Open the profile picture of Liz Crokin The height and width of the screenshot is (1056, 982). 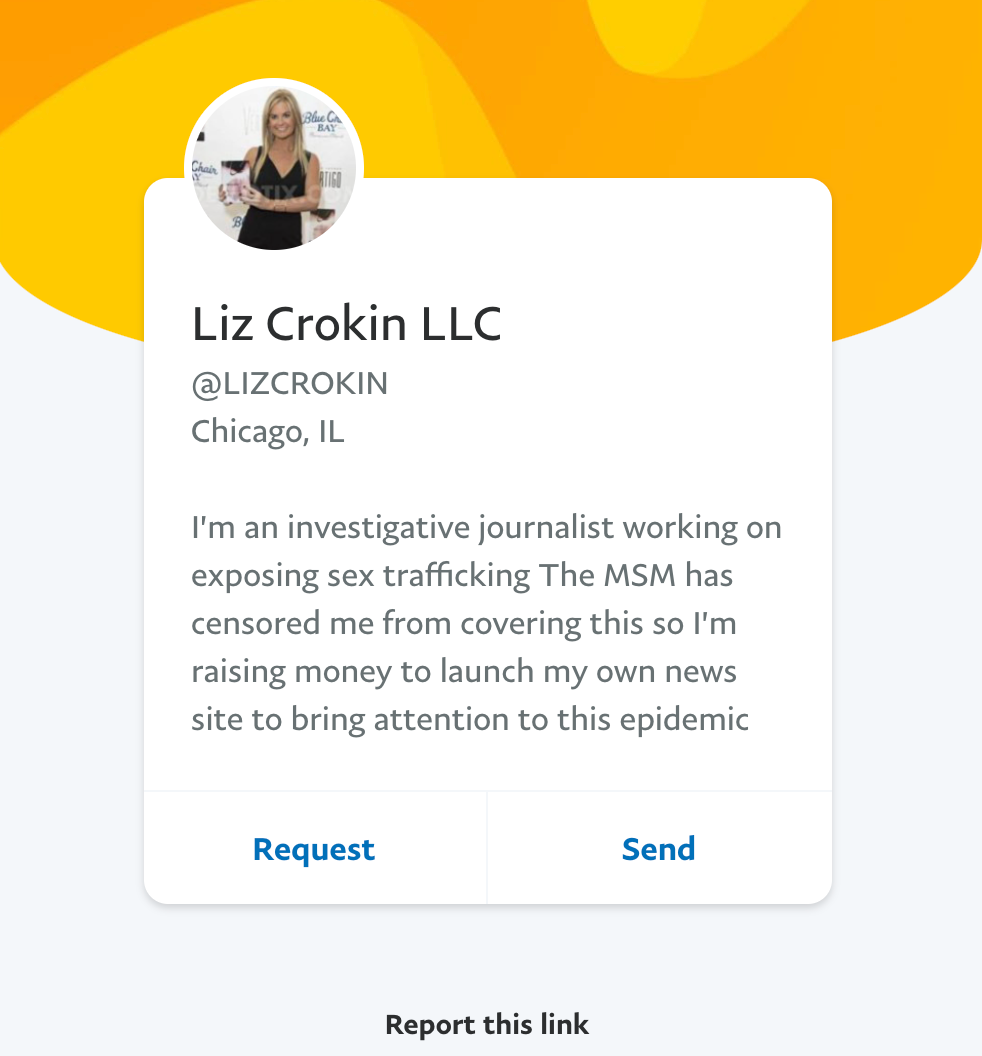(x=273, y=165)
